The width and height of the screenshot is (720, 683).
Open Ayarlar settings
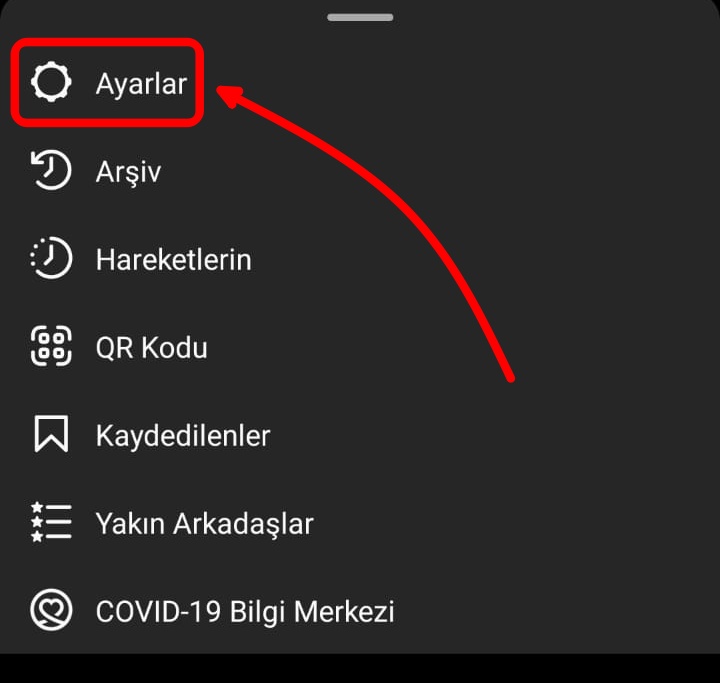[x=140, y=84]
